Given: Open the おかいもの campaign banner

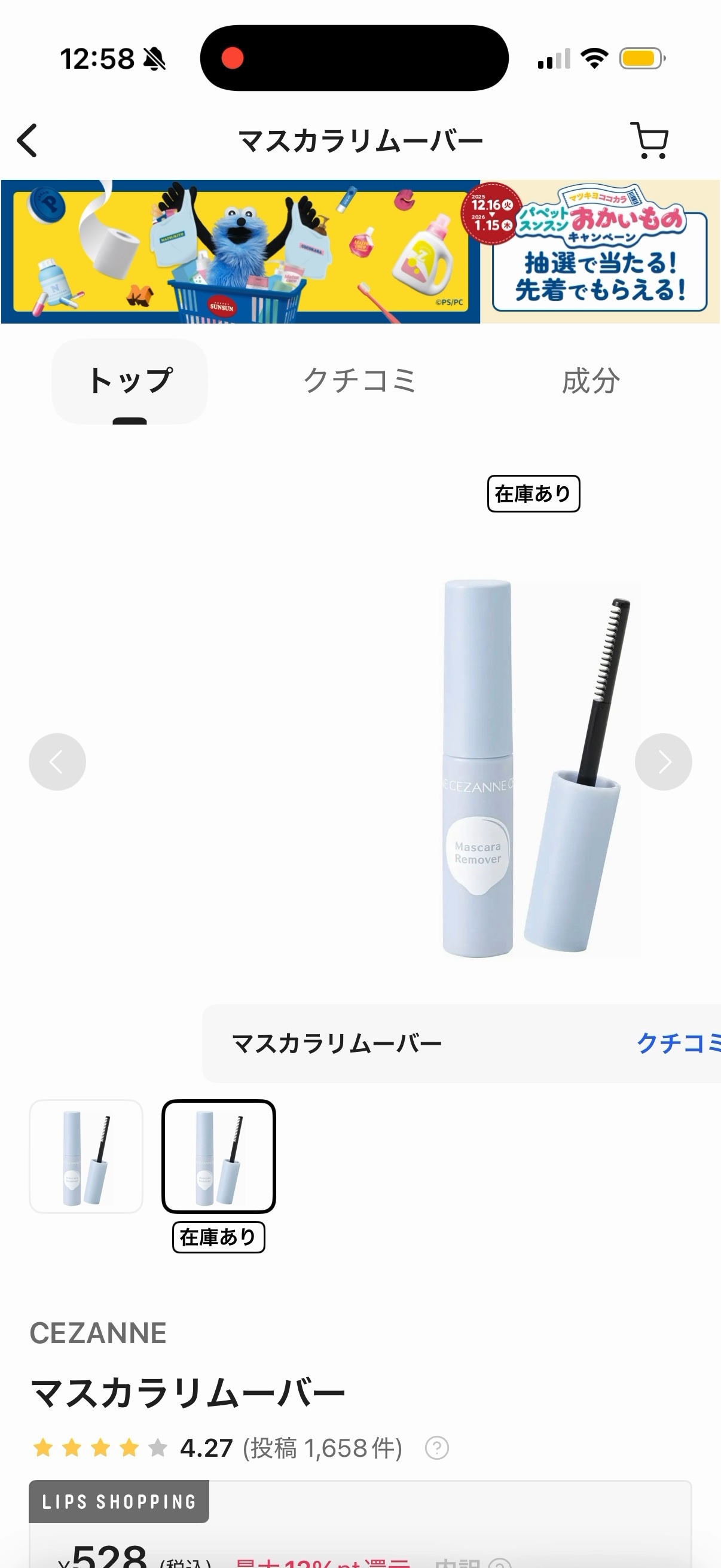Looking at the screenshot, I should pos(360,251).
